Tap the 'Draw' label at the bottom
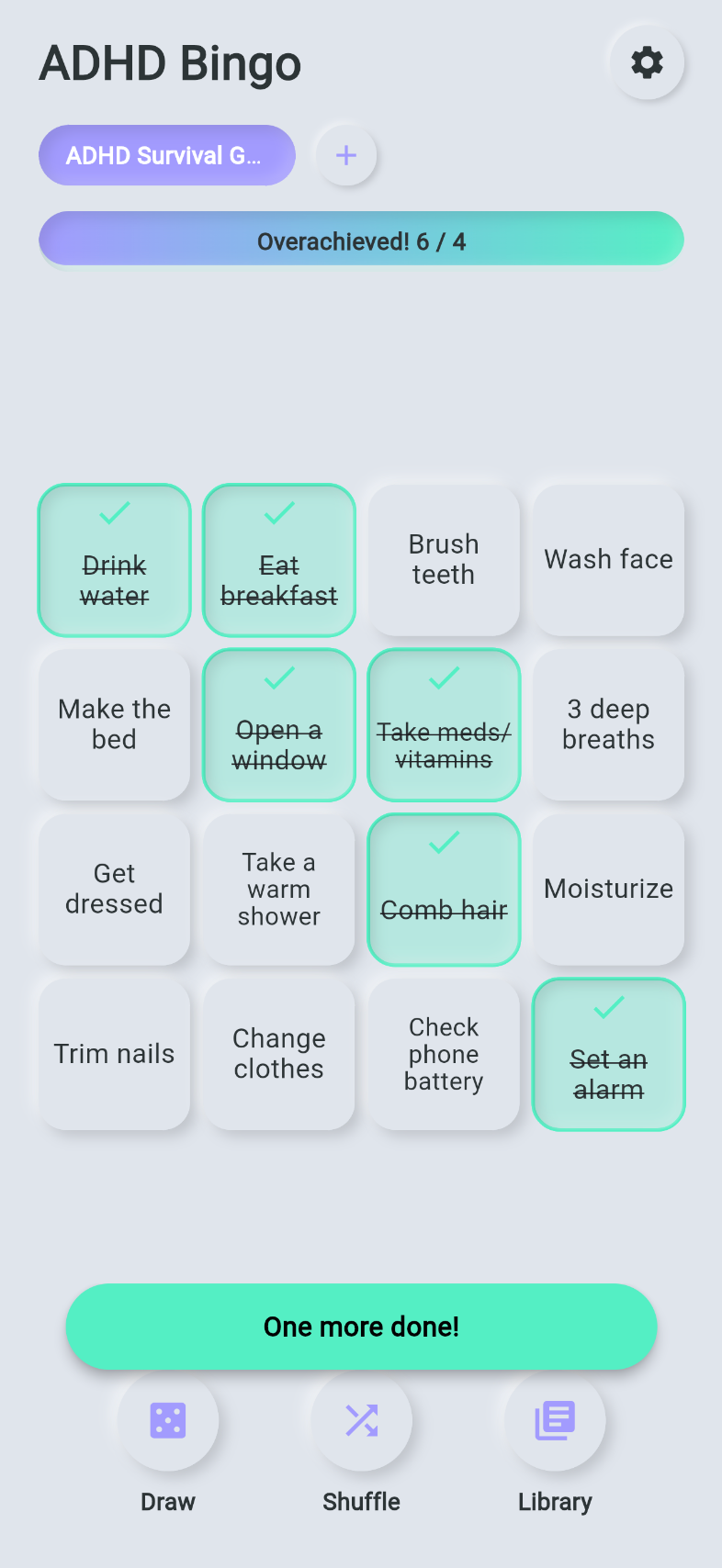The height and width of the screenshot is (1568, 722). (168, 1502)
